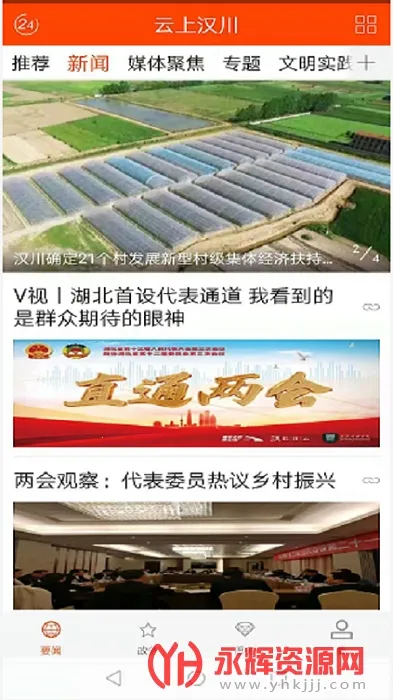393x700 pixels.
Task: Open 两会观察 代表委员热议乡村振兴 article
Action: click(x=175, y=481)
